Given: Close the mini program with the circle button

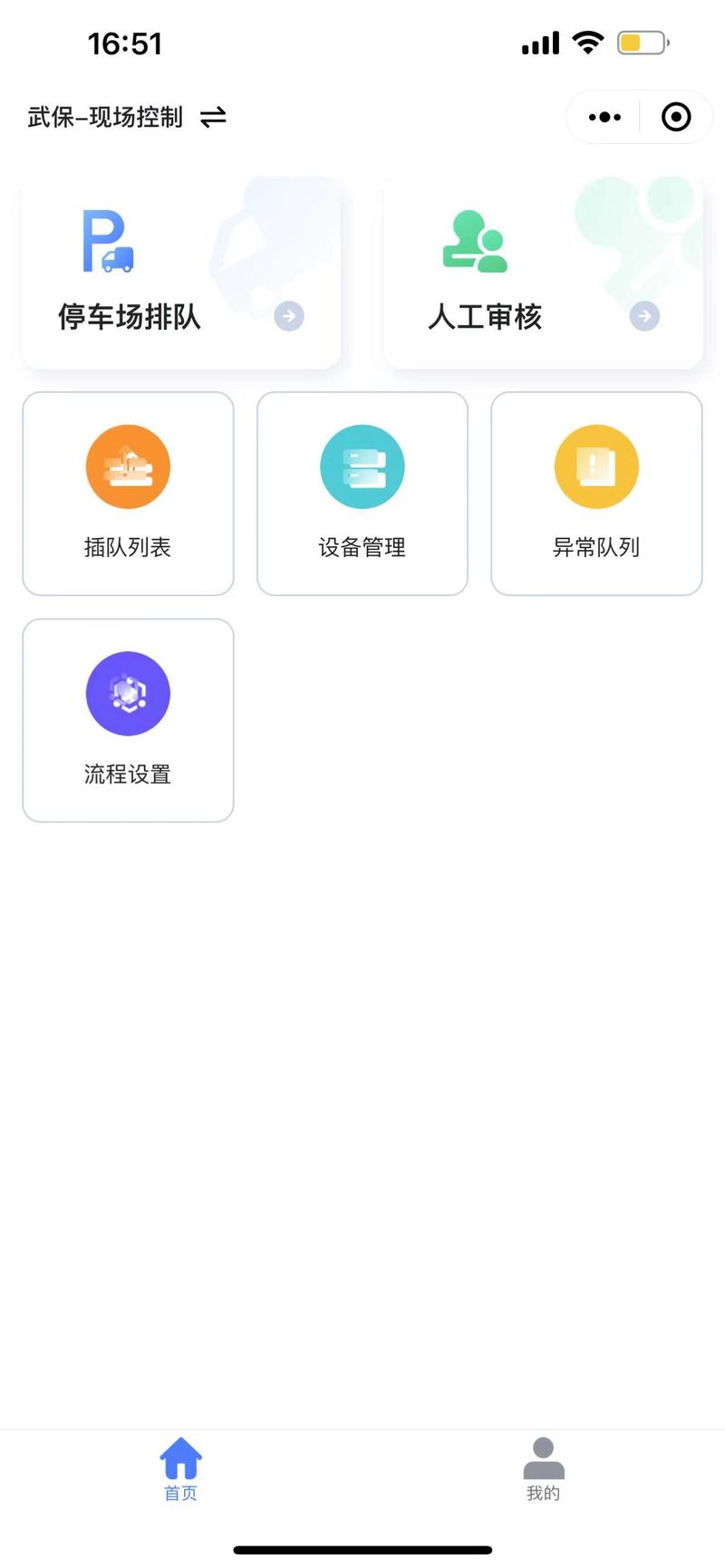Looking at the screenshot, I should (x=676, y=117).
